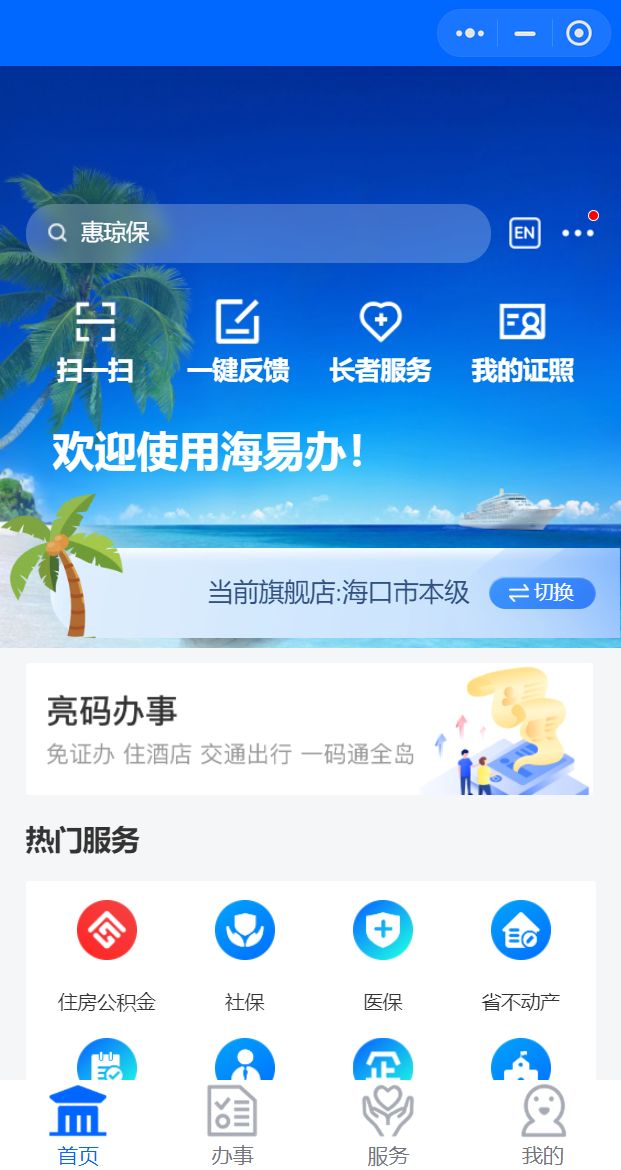Open the three-dot menu beside EN
Image resolution: width=621 pixels, height=1170 pixels.
point(578,233)
